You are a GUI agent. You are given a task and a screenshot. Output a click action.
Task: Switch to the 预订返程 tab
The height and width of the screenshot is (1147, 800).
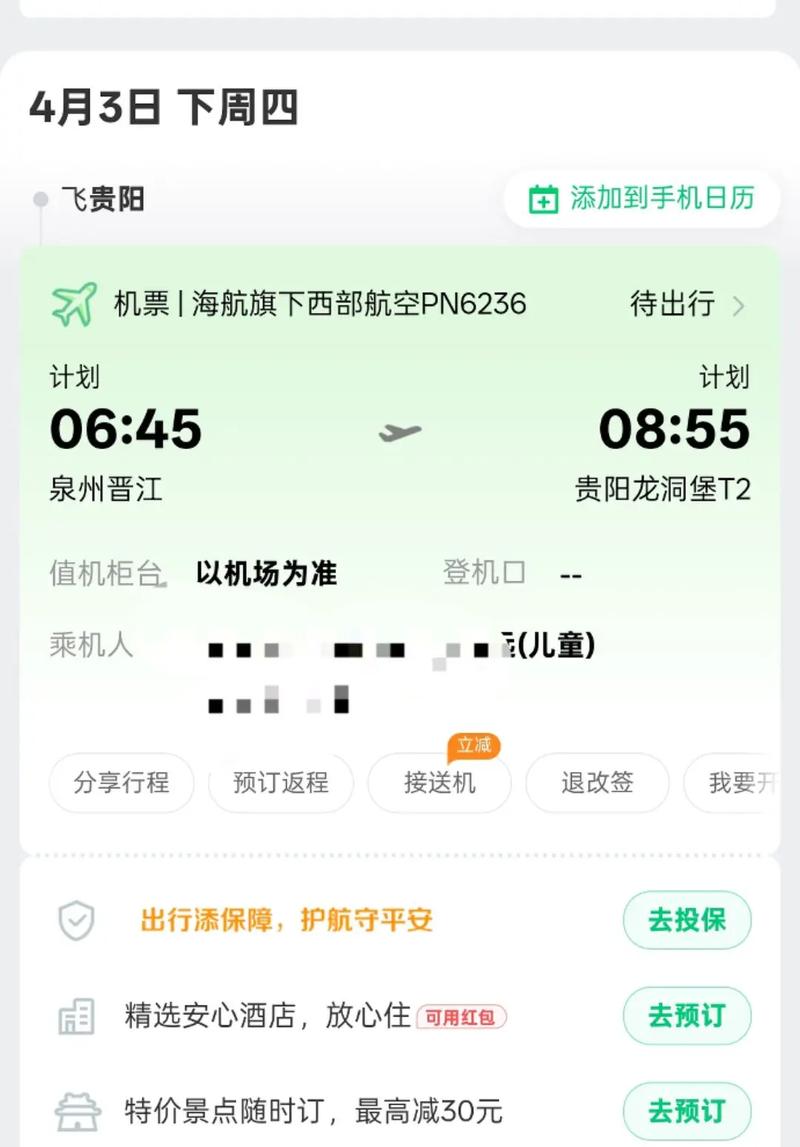click(x=281, y=783)
